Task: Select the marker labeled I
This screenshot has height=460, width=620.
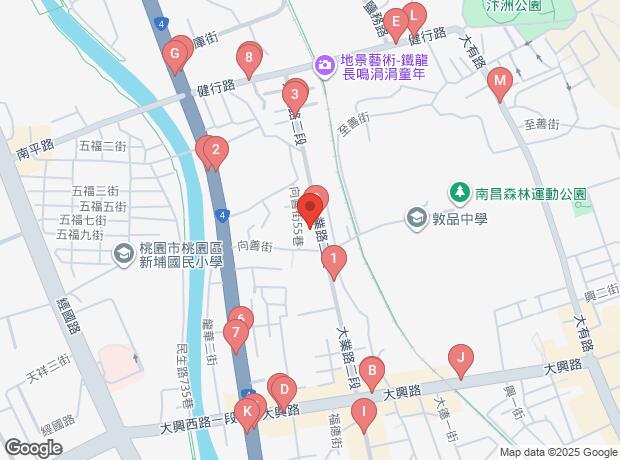Action: pos(365,410)
